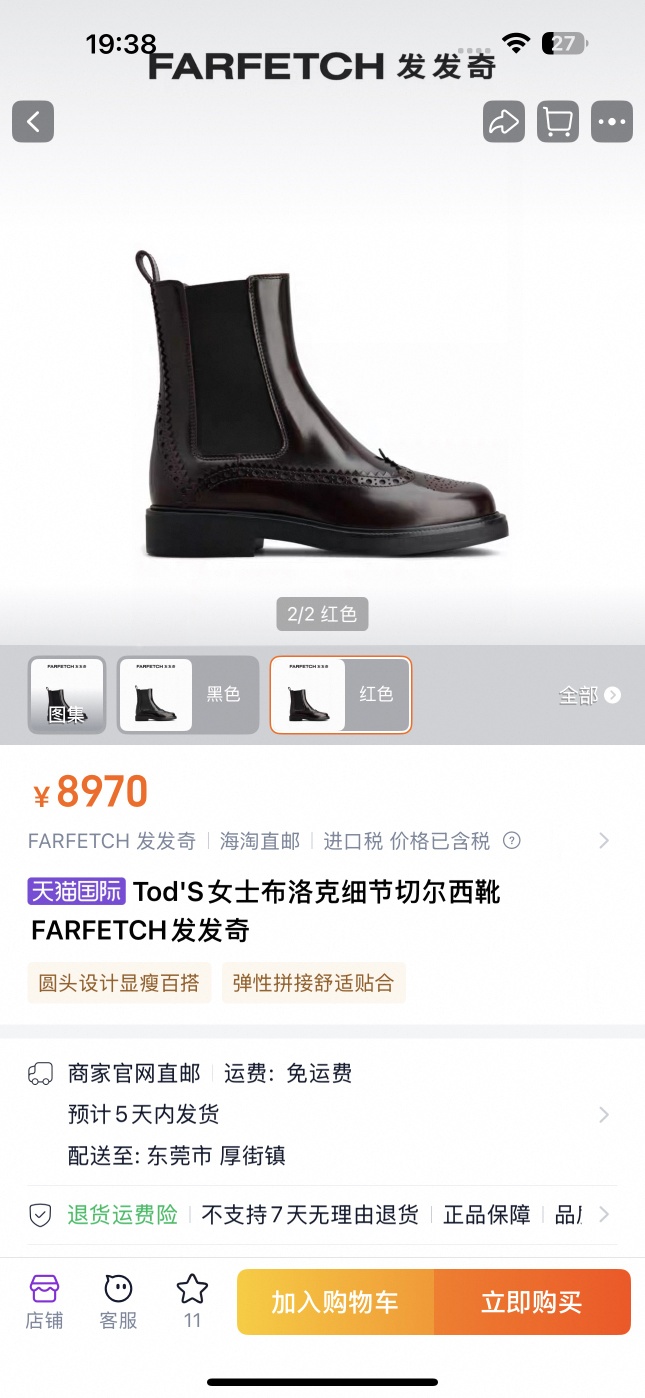
Task: Select the 红色 color option
Action: (x=341, y=695)
